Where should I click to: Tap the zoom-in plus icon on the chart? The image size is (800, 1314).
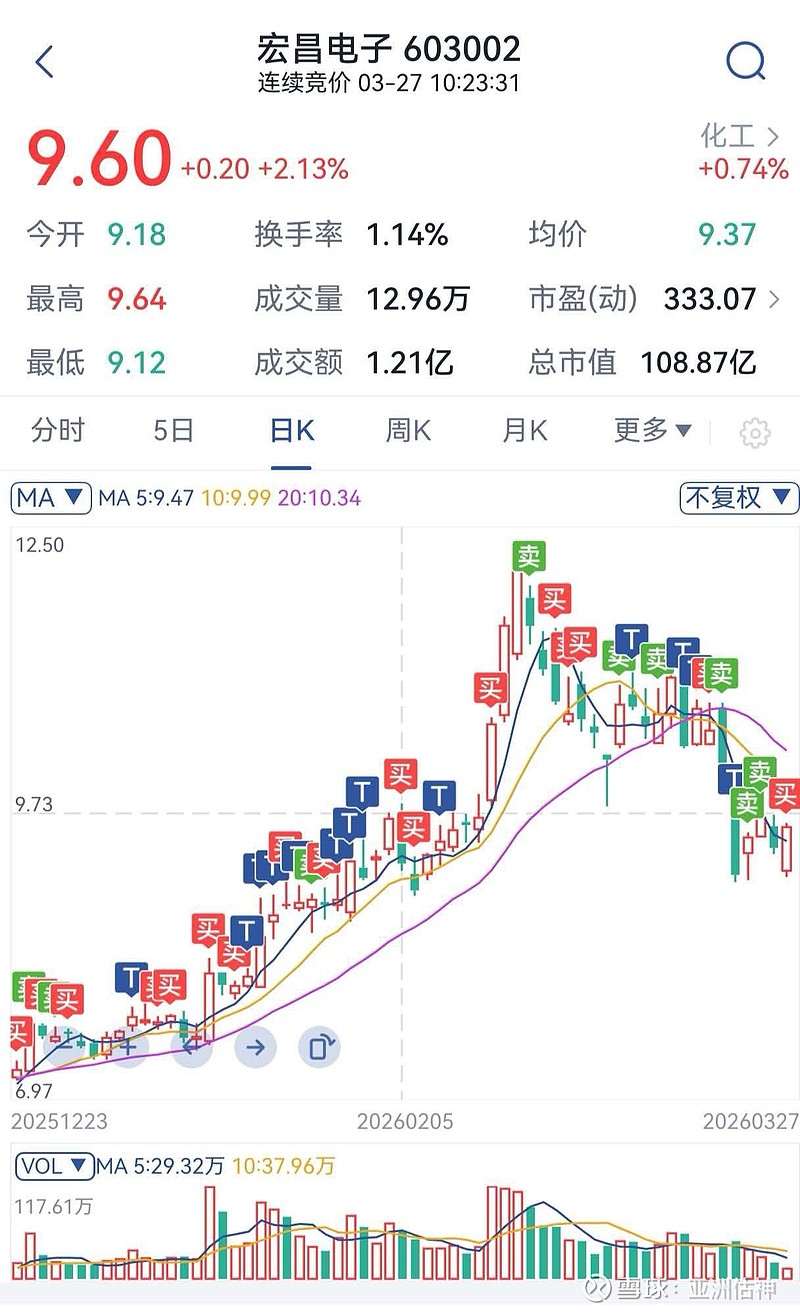tap(127, 1046)
